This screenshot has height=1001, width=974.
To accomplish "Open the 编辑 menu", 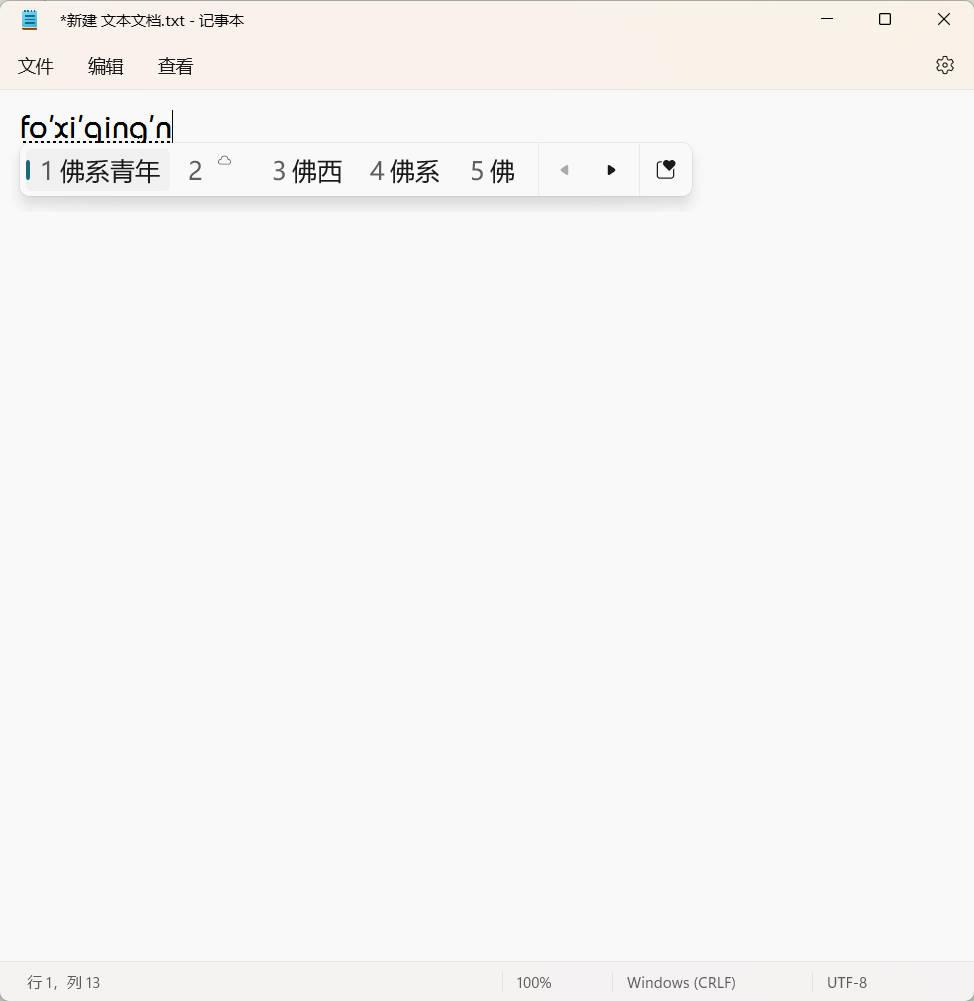I will pos(106,66).
